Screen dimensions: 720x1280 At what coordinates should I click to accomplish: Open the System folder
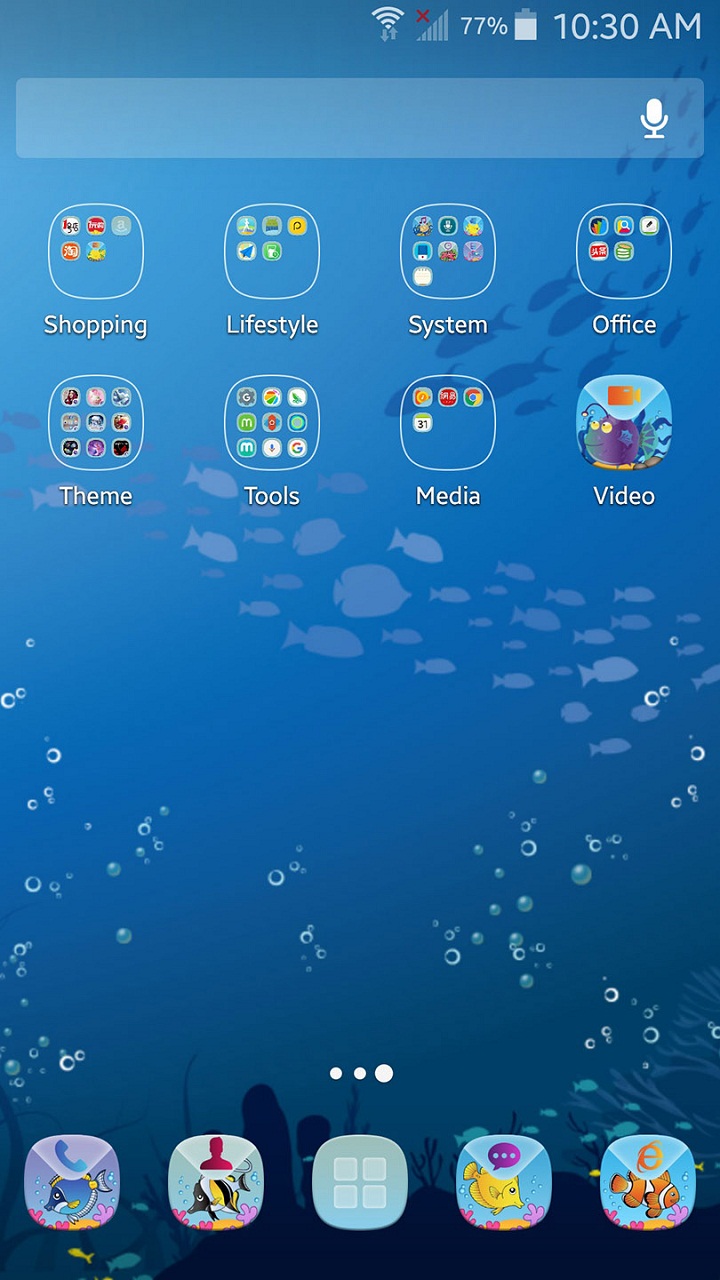tap(447, 251)
